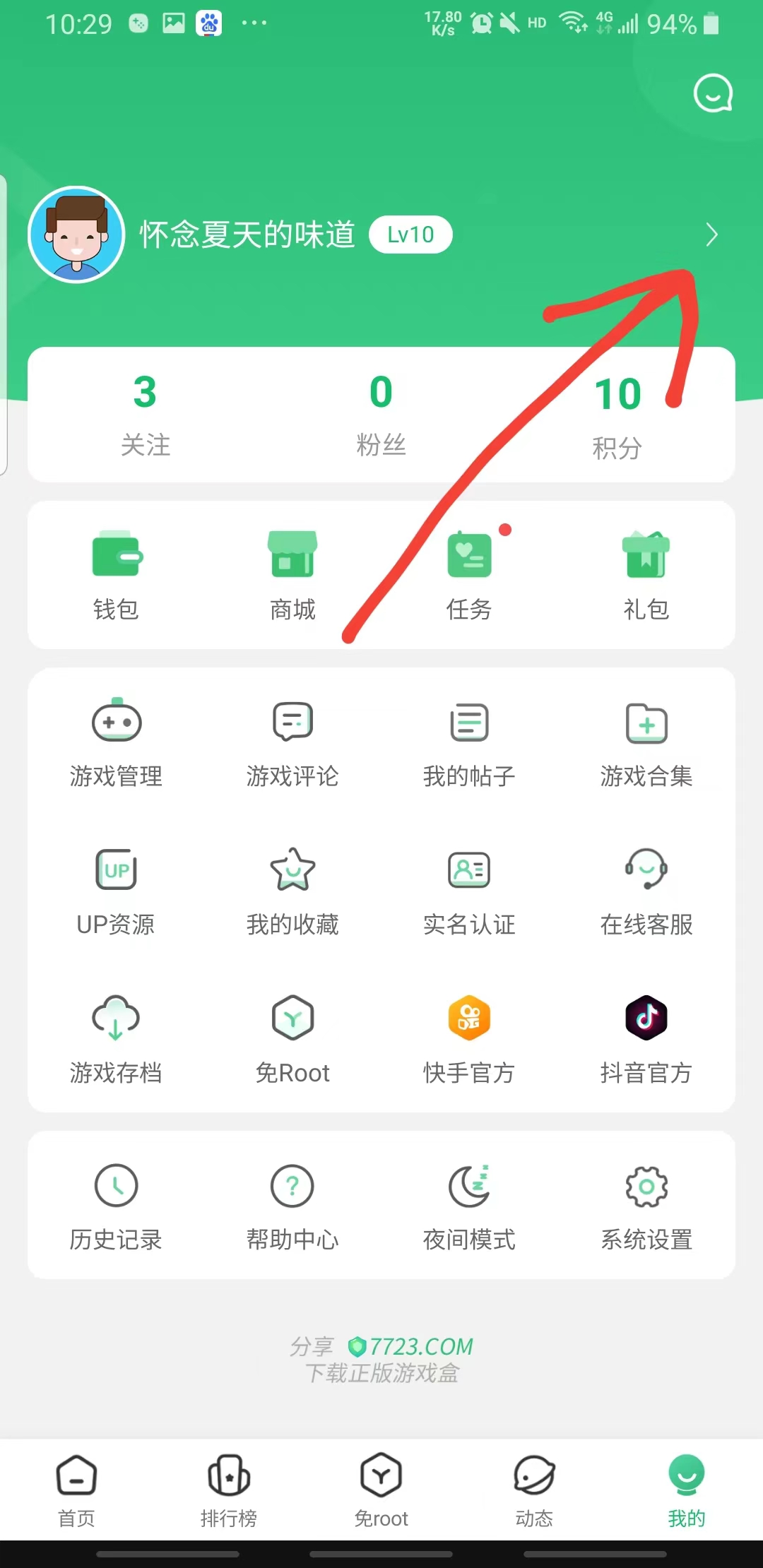Switch to the 动态 (Updates) tab
Screen dimensions: 763x1568
click(533, 1490)
